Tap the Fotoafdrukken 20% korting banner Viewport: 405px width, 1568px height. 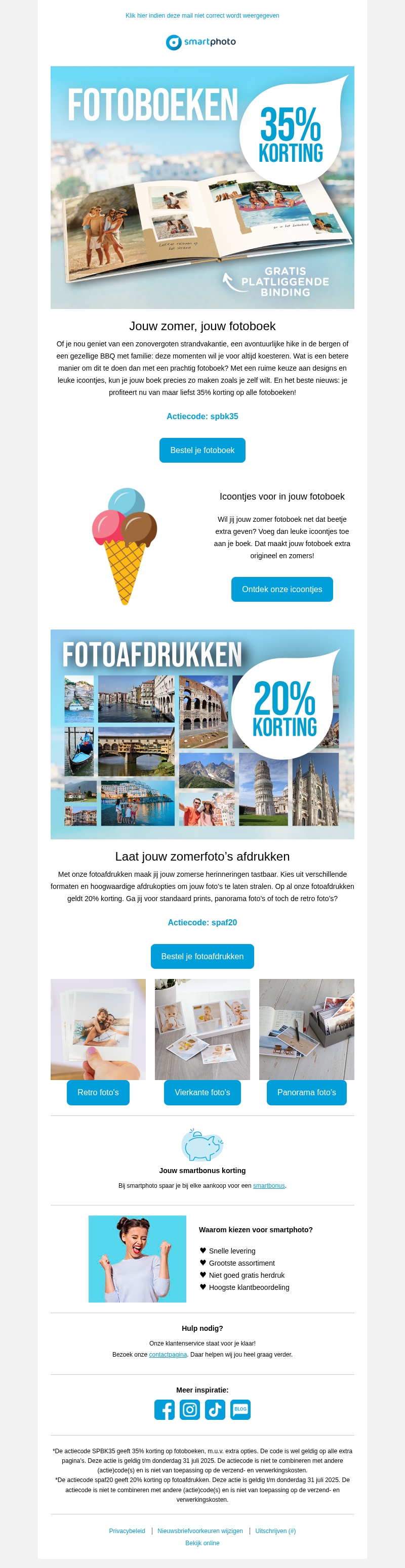pos(202,734)
